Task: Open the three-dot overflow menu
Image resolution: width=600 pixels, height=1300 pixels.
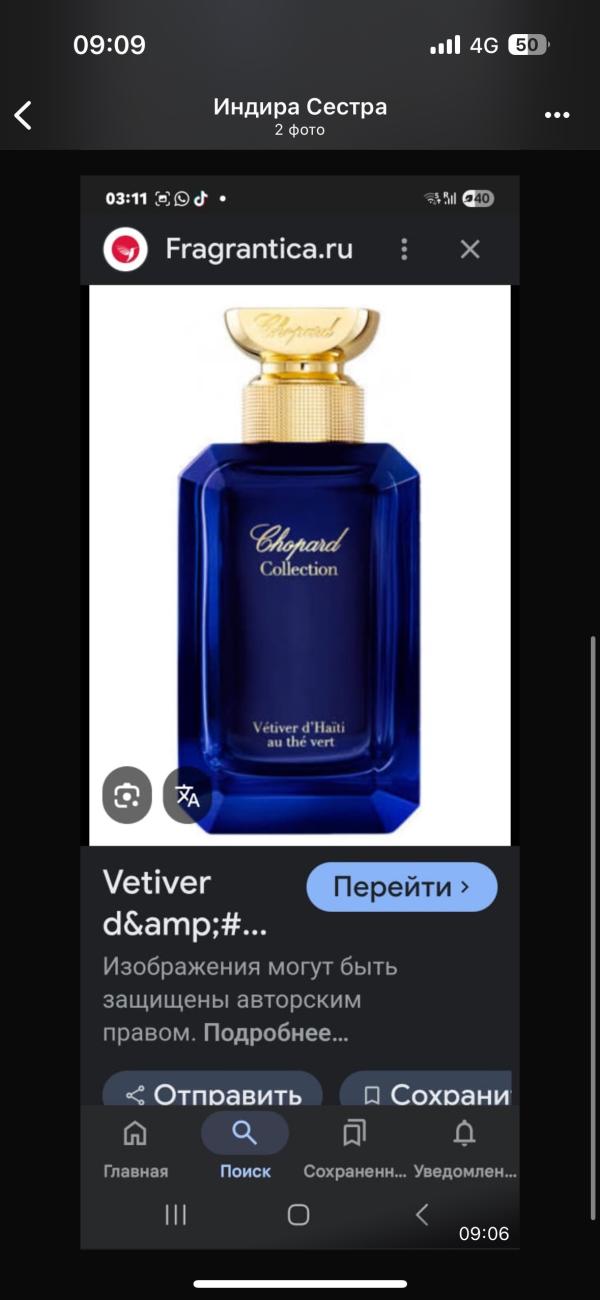Action: (x=557, y=115)
